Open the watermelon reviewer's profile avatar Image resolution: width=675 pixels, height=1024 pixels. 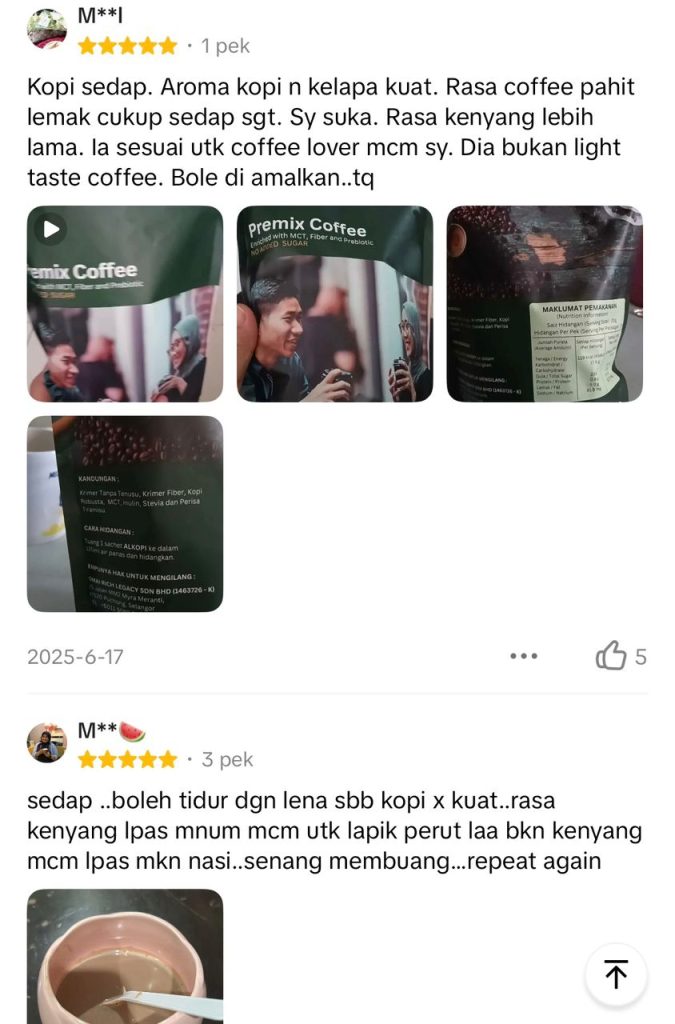point(47,744)
